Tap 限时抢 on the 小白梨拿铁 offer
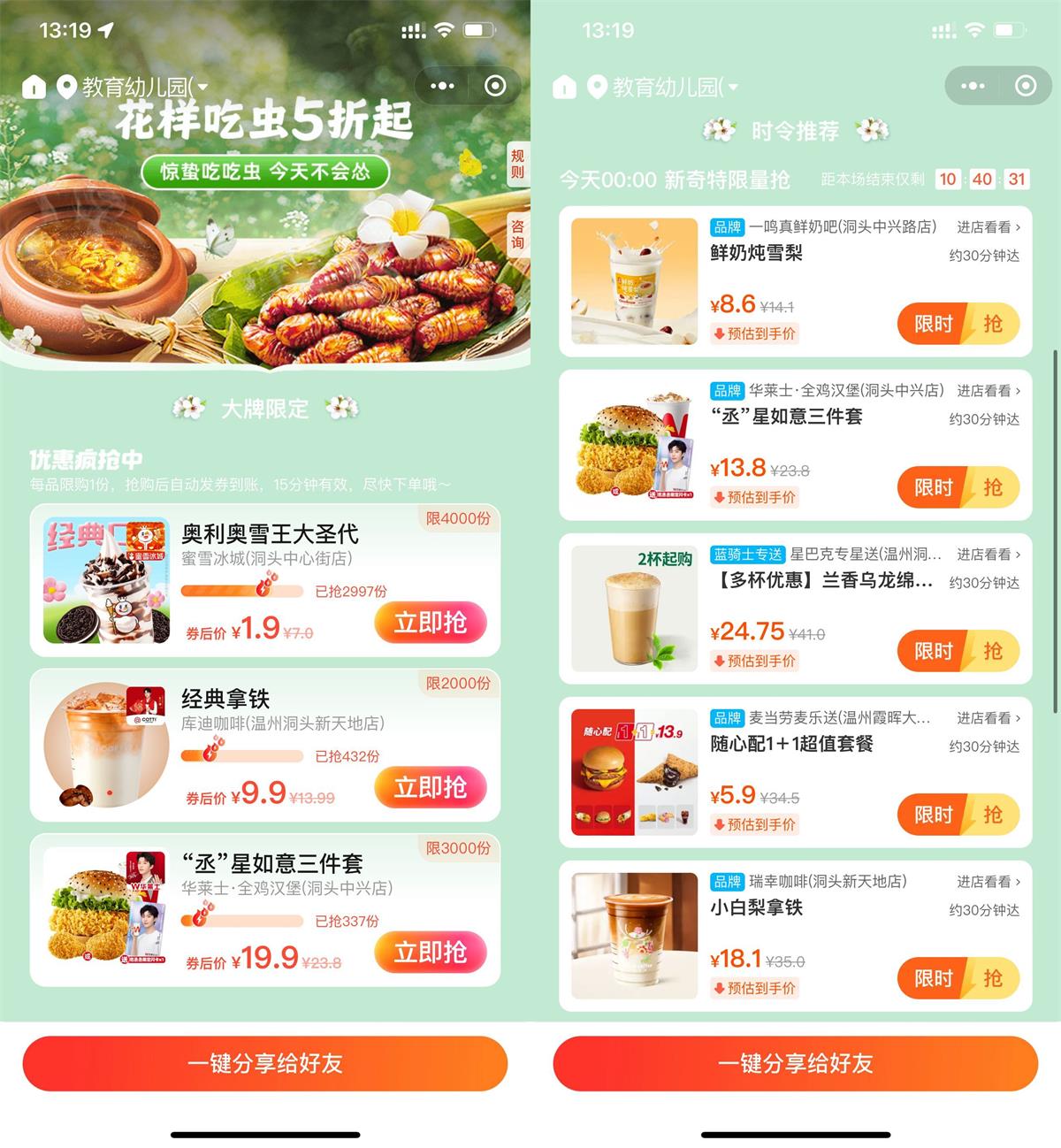The image size is (1061, 1148). coord(959,978)
